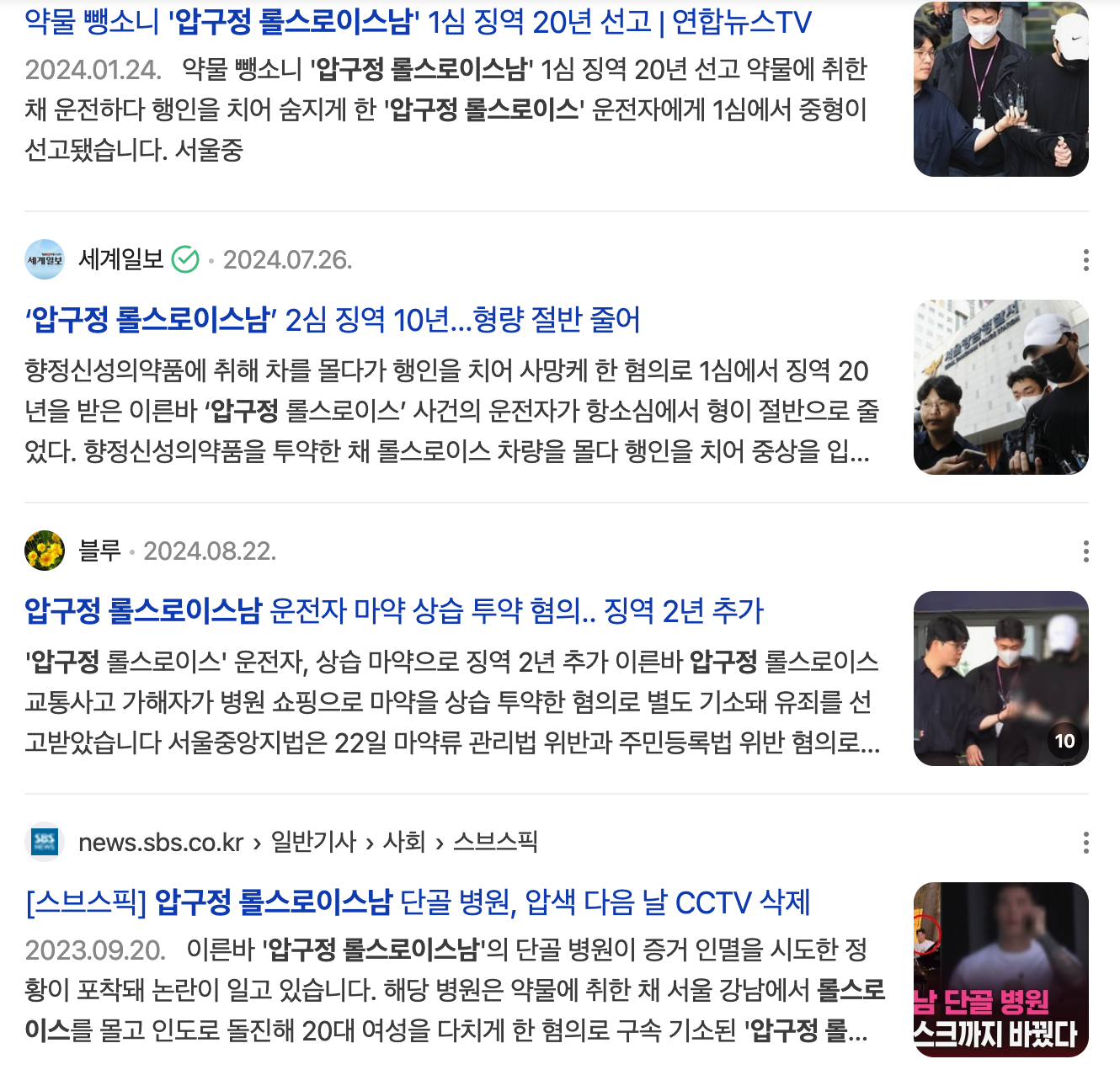Open the 연합뉴스TV 1심 징역 20년 선고 headline
Viewport: 1120px width, 1091px height.
(418, 22)
